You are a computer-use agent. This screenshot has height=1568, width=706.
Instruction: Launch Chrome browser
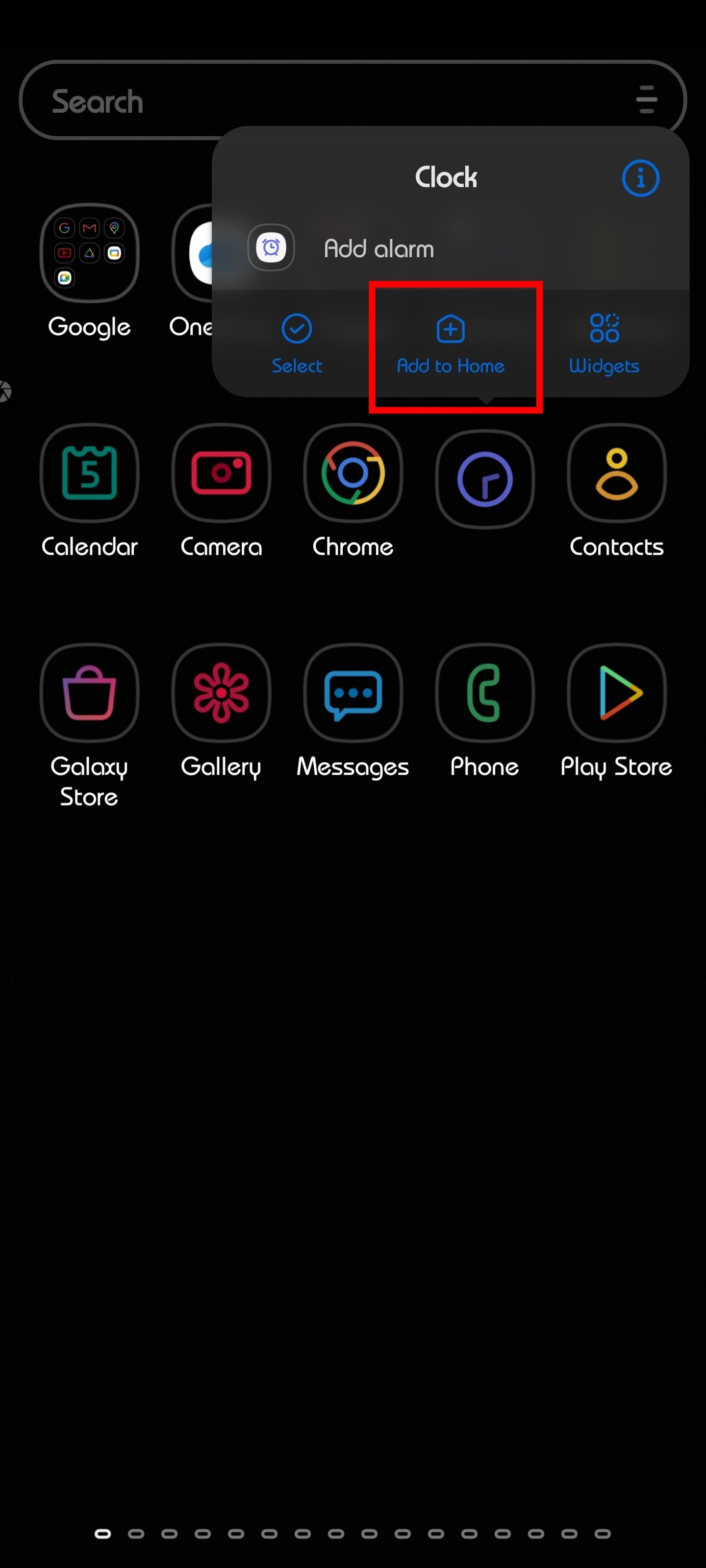pos(353,474)
